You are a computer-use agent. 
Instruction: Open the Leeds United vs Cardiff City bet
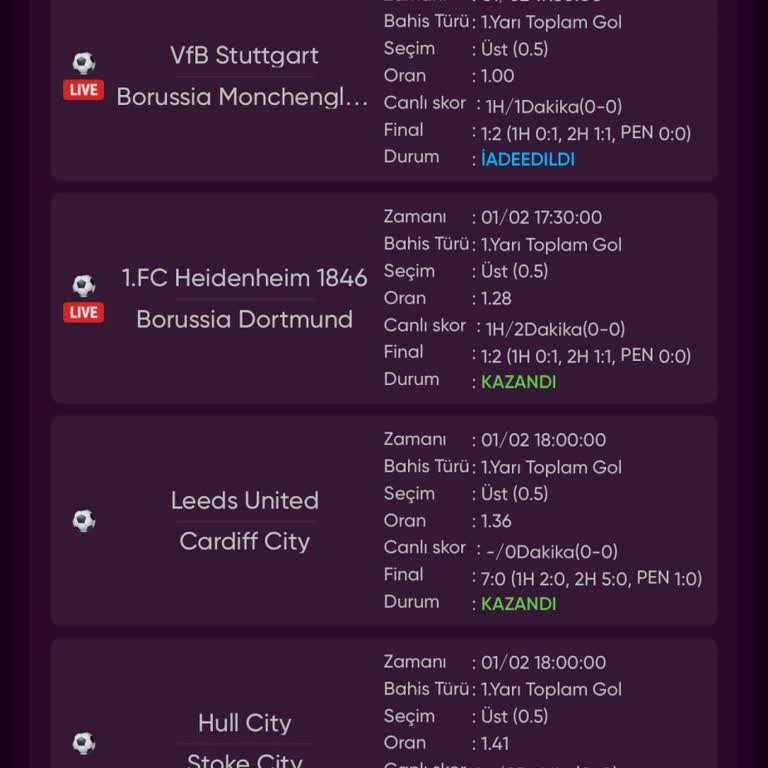tap(244, 521)
